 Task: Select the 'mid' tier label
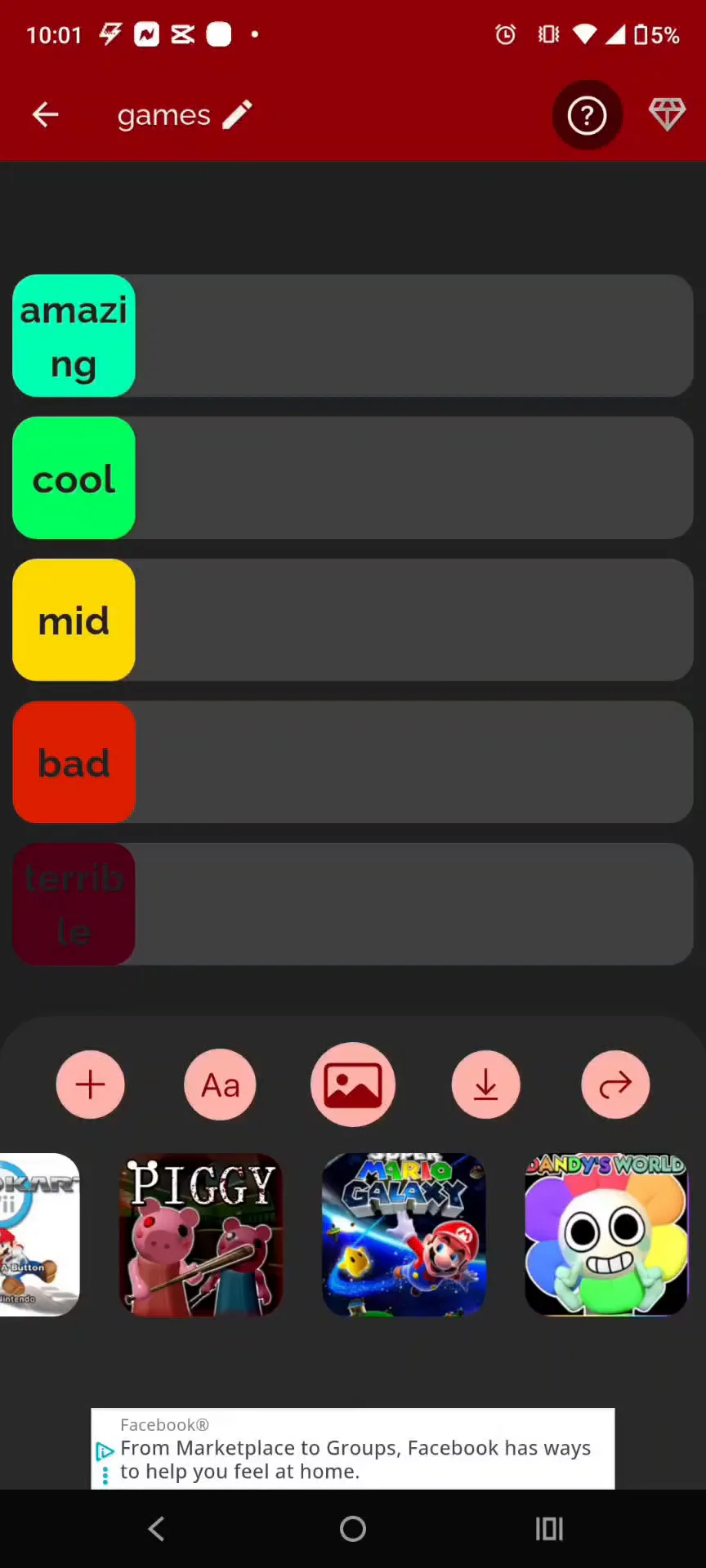(x=74, y=620)
